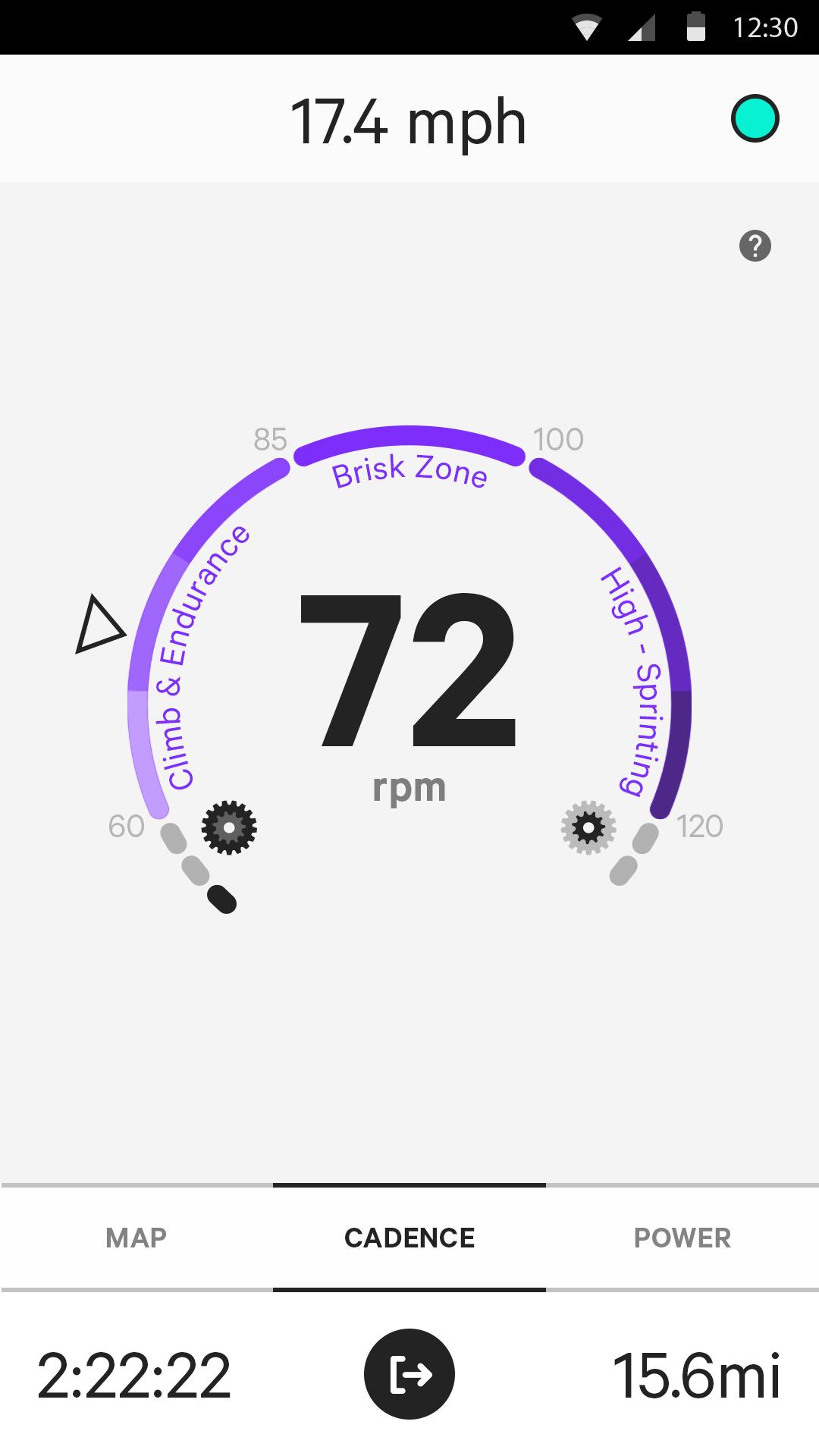Image resolution: width=819 pixels, height=1456 pixels.
Task: Toggle the sensor indicator next to 17.4 mph
Action: [x=755, y=120]
